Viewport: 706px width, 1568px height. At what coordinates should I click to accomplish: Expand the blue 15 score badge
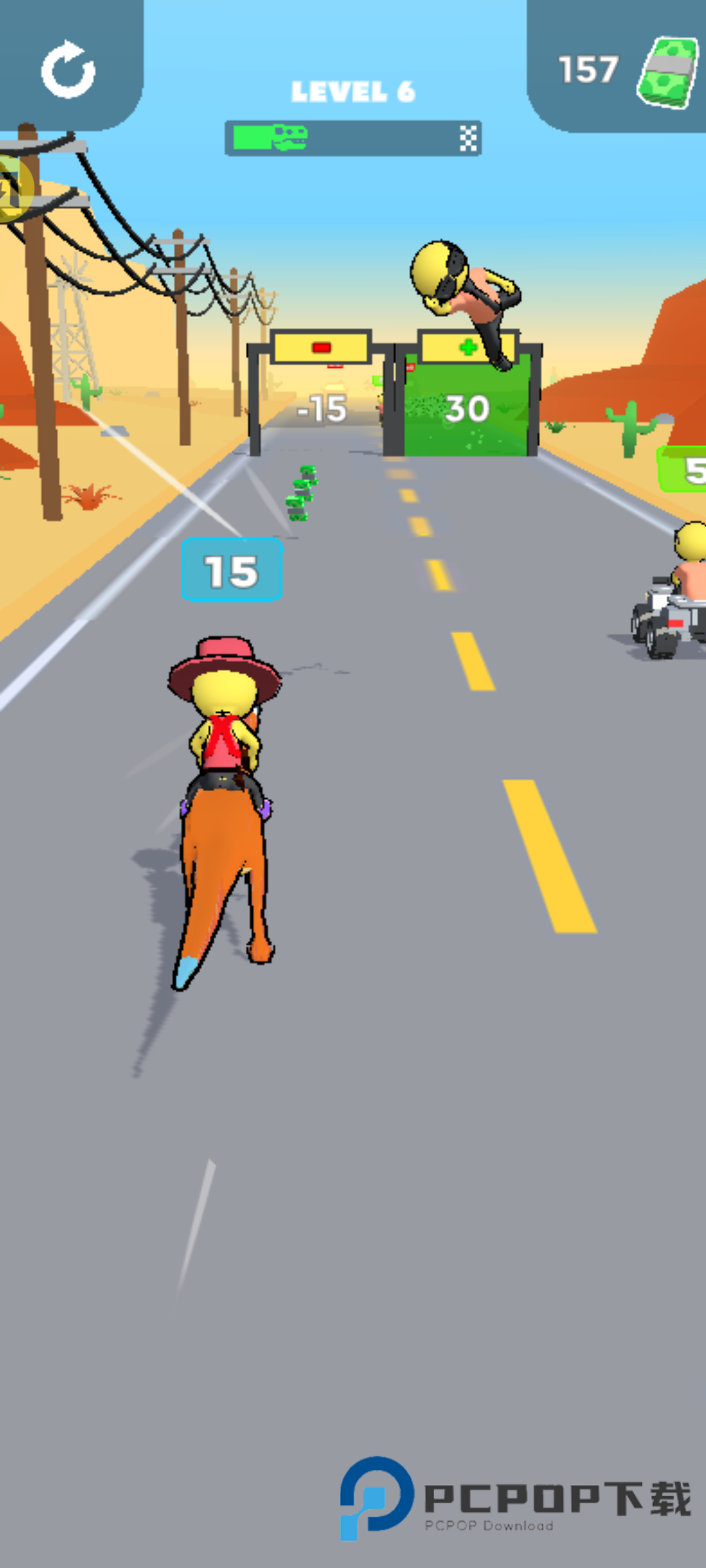(x=232, y=570)
